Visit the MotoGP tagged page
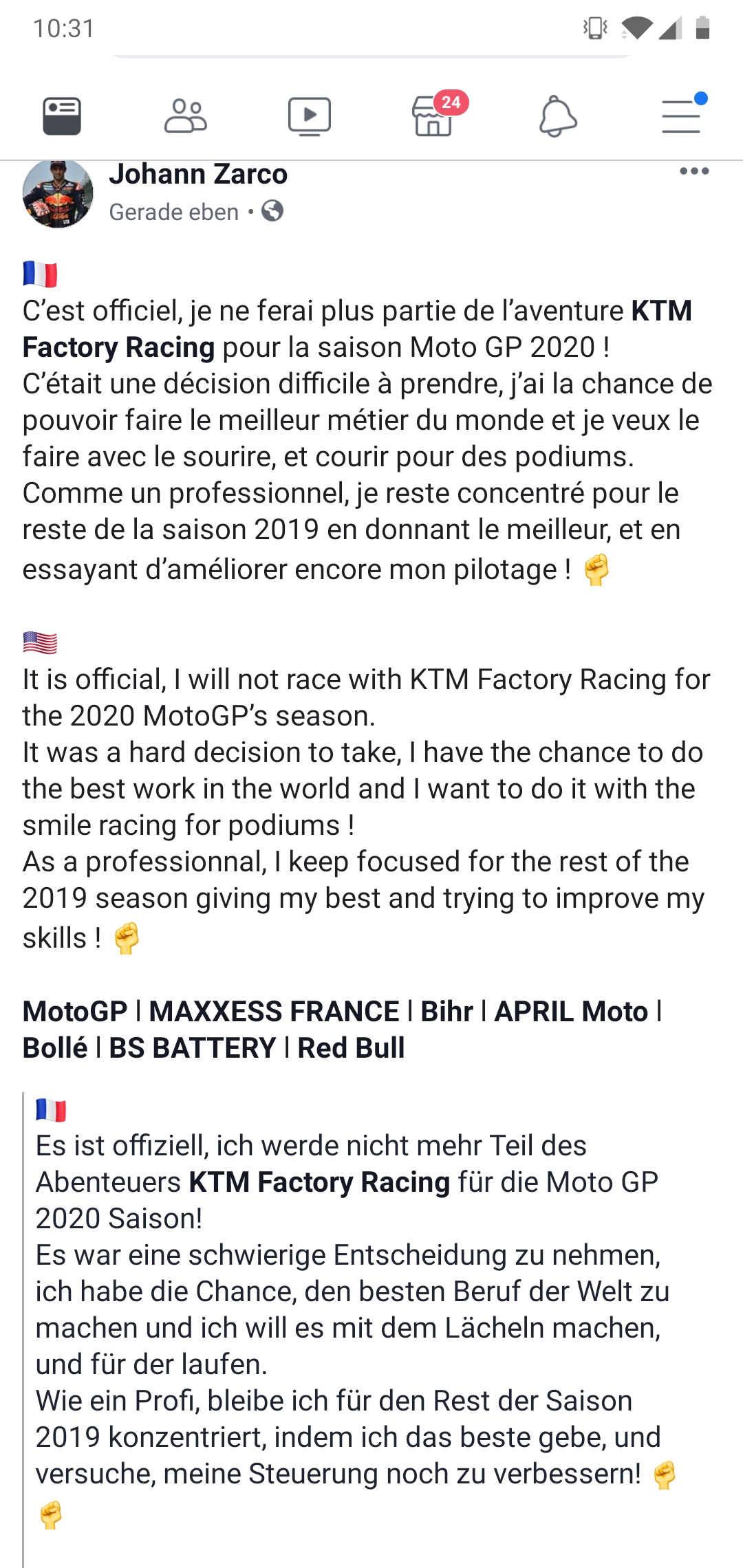The height and width of the screenshot is (1568, 743). 75,1012
